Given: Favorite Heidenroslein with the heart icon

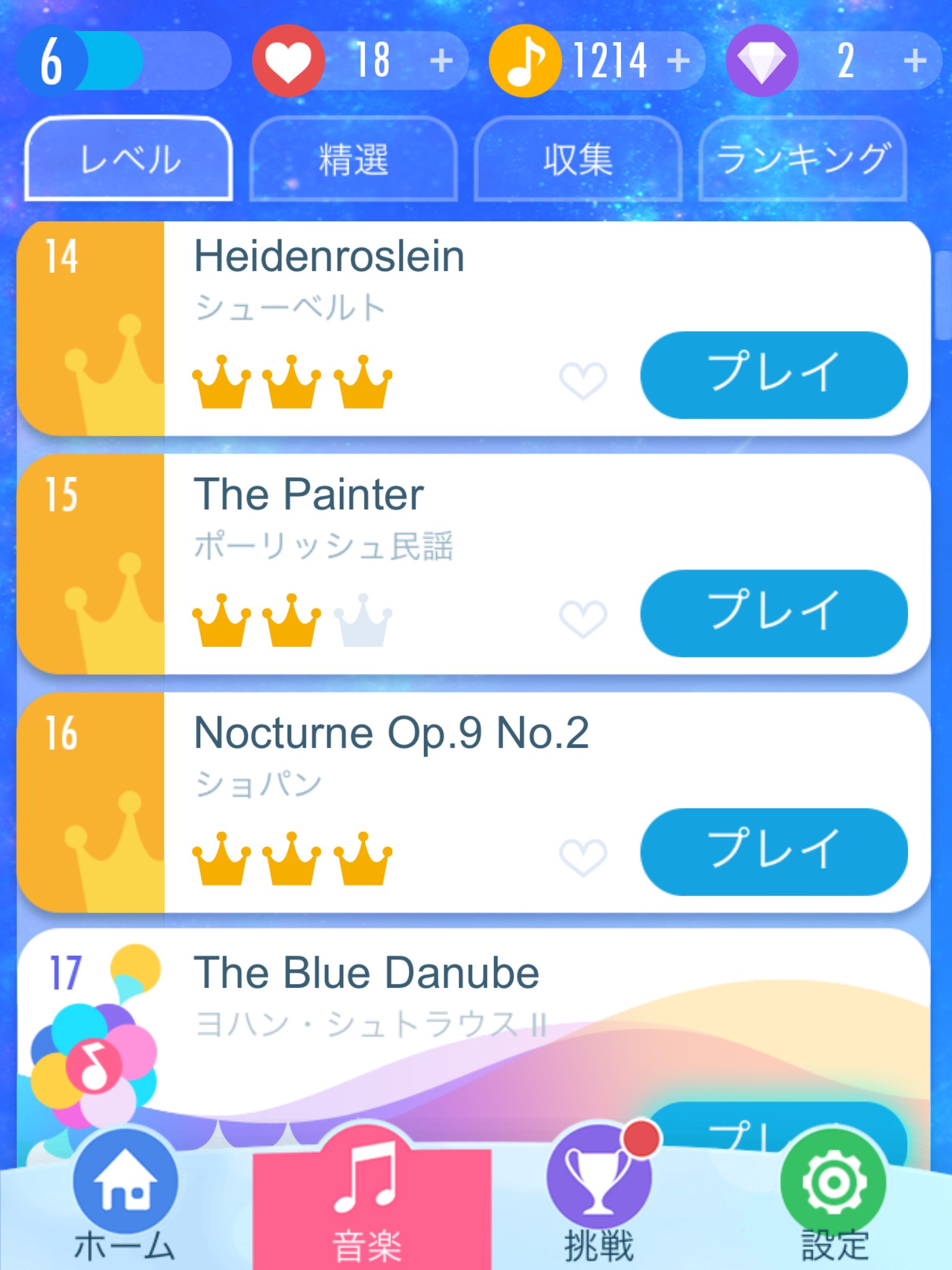Looking at the screenshot, I should (x=583, y=380).
